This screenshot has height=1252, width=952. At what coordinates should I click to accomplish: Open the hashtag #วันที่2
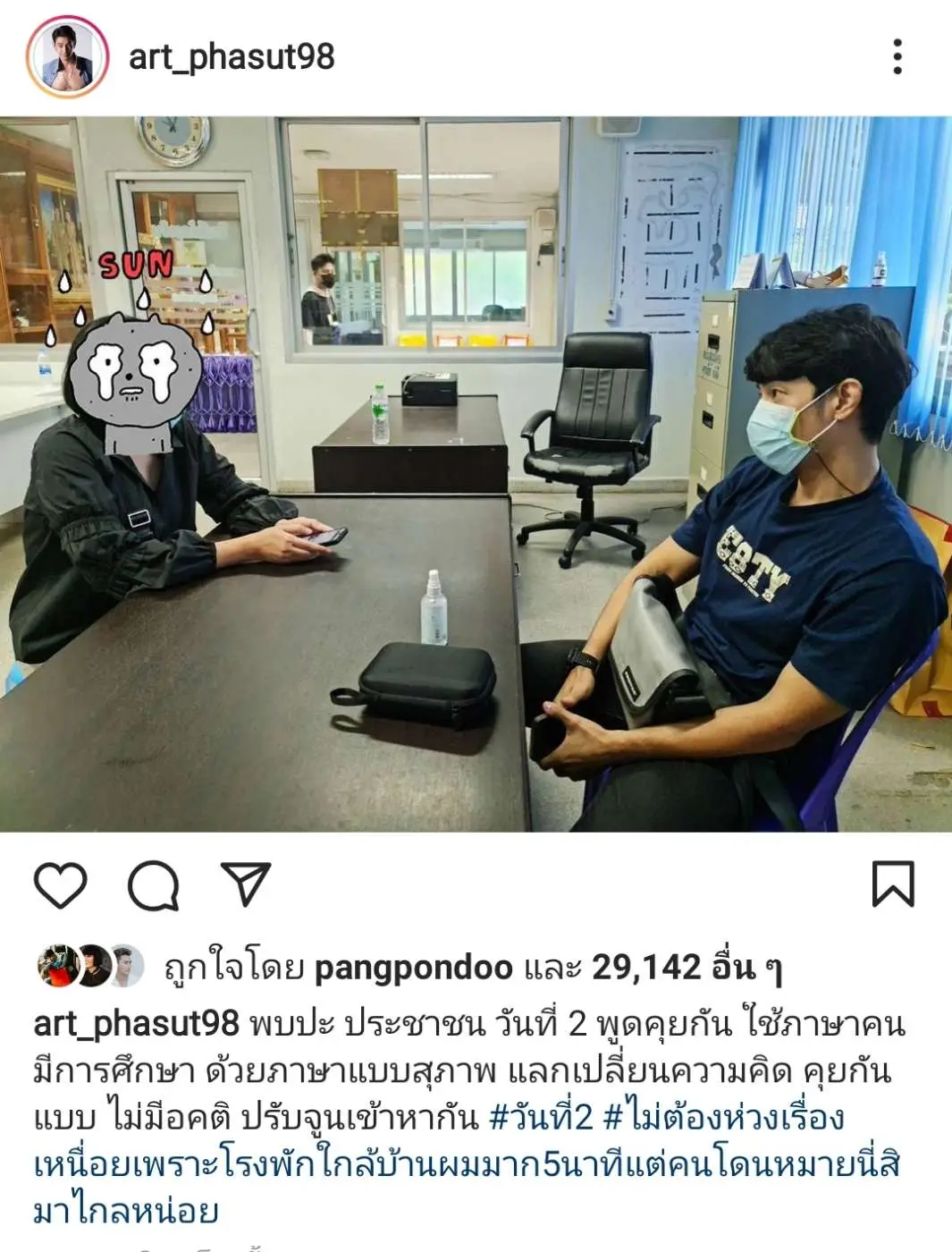[542, 1117]
